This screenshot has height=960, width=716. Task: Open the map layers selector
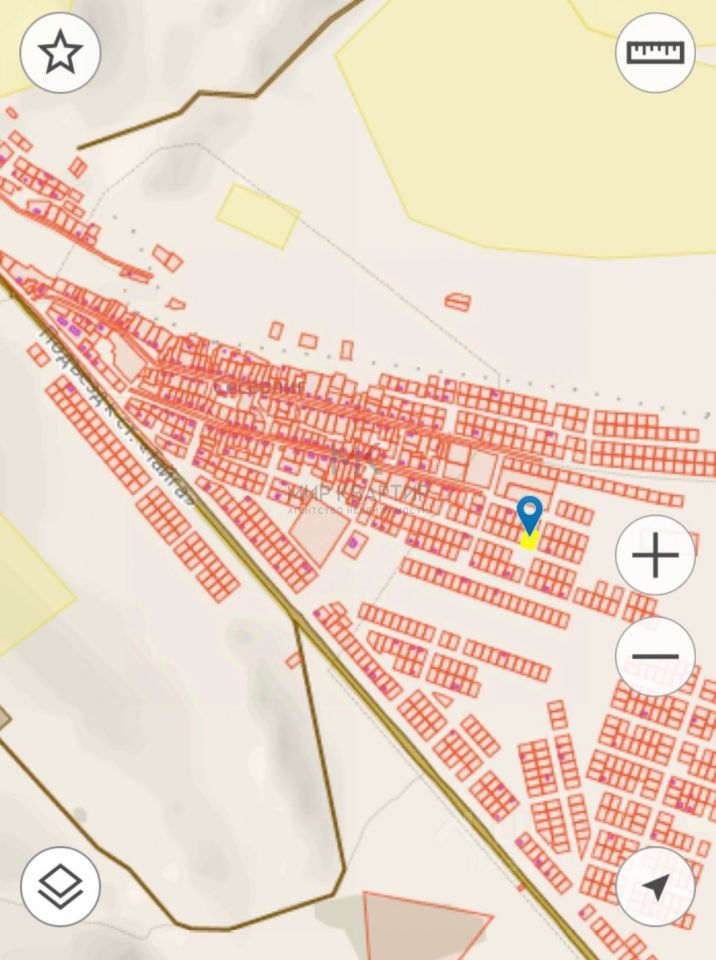[x=60, y=886]
